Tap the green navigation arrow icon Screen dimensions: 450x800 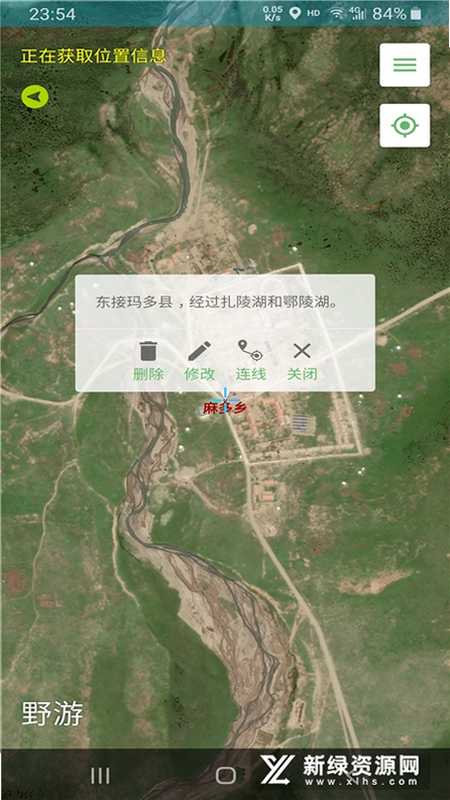tap(35, 96)
